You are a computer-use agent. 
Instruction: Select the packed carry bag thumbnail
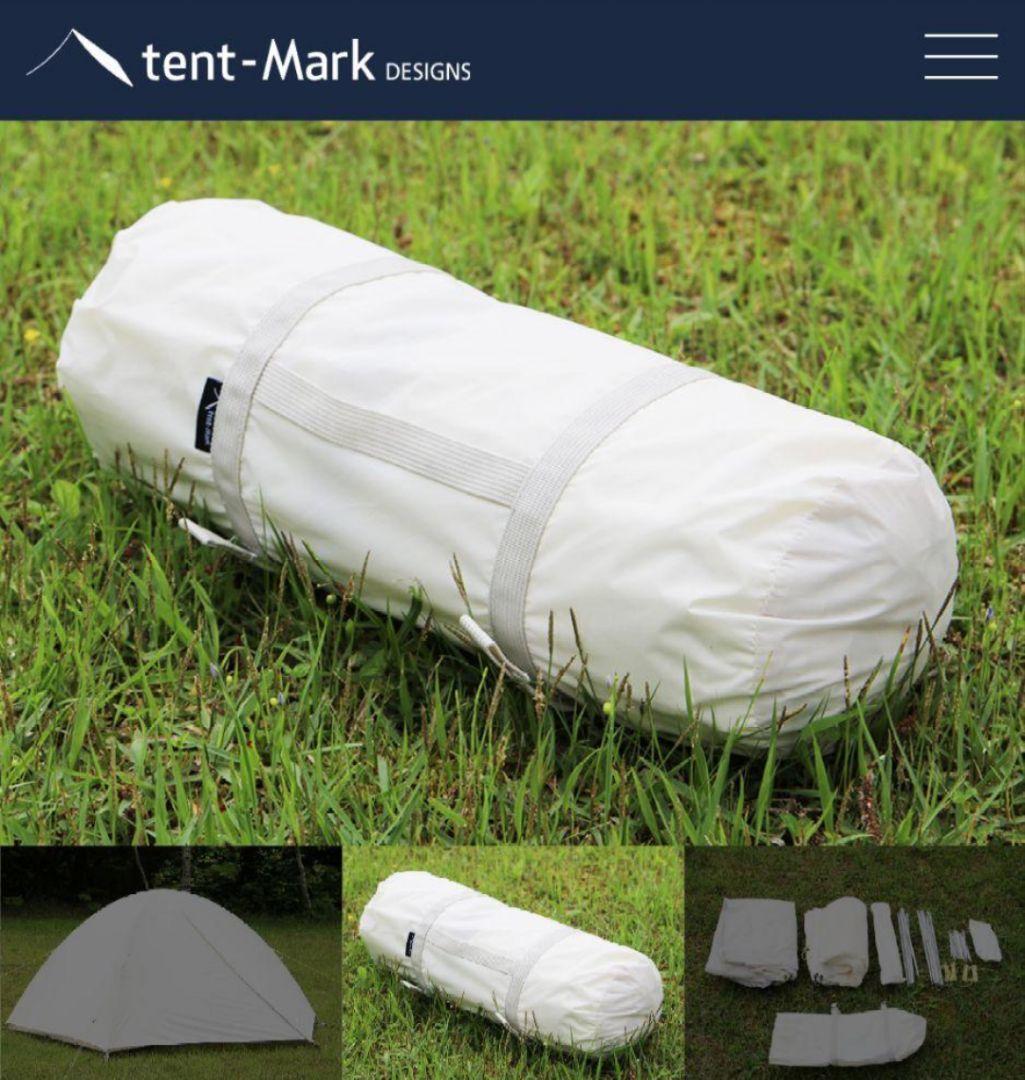pyautogui.click(x=512, y=962)
